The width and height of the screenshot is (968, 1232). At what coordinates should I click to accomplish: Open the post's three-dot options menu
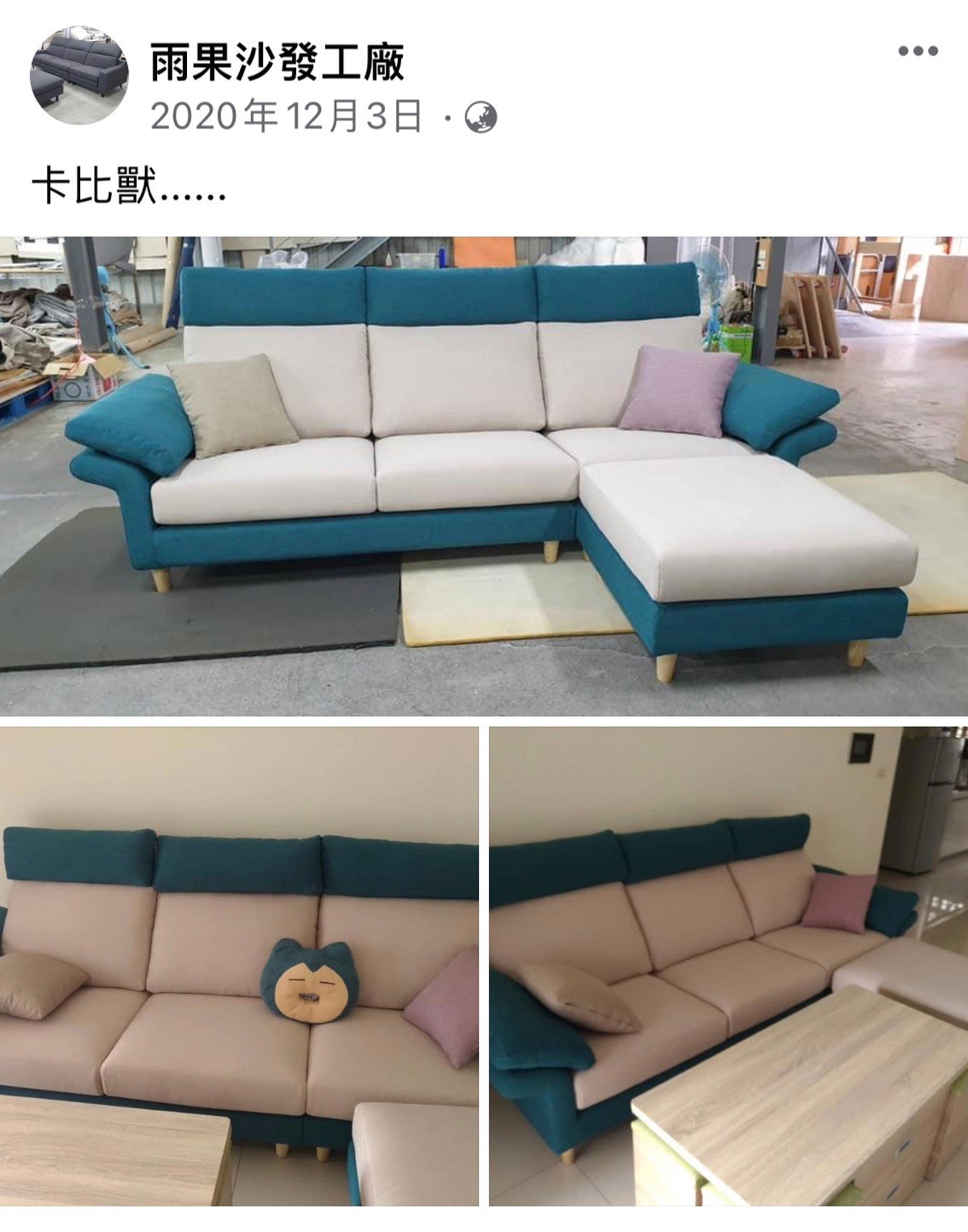coord(918,52)
